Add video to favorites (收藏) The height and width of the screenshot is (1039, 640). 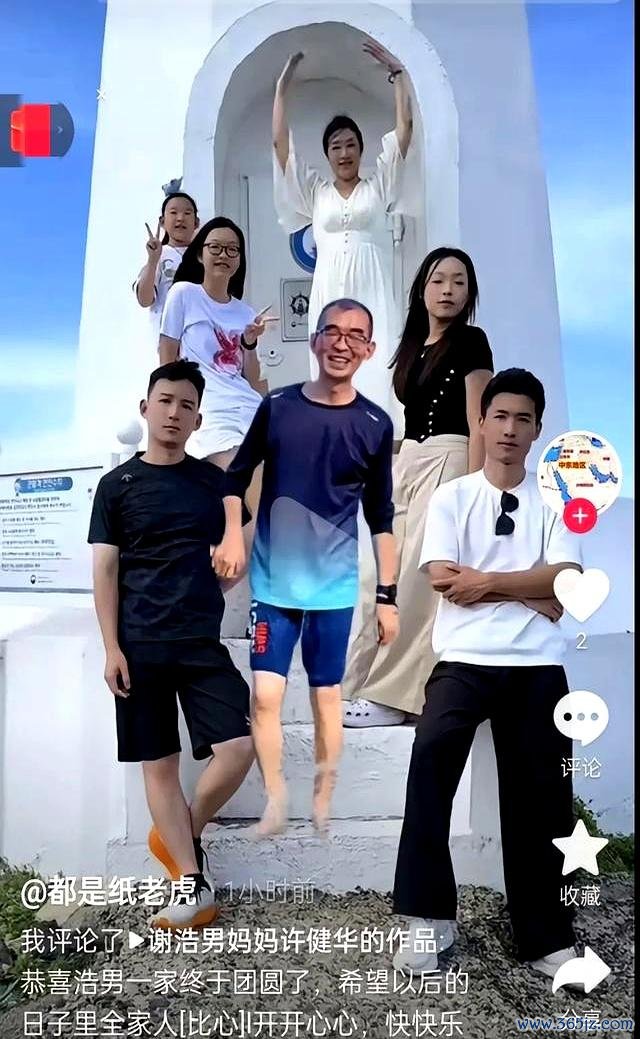[x=580, y=849]
